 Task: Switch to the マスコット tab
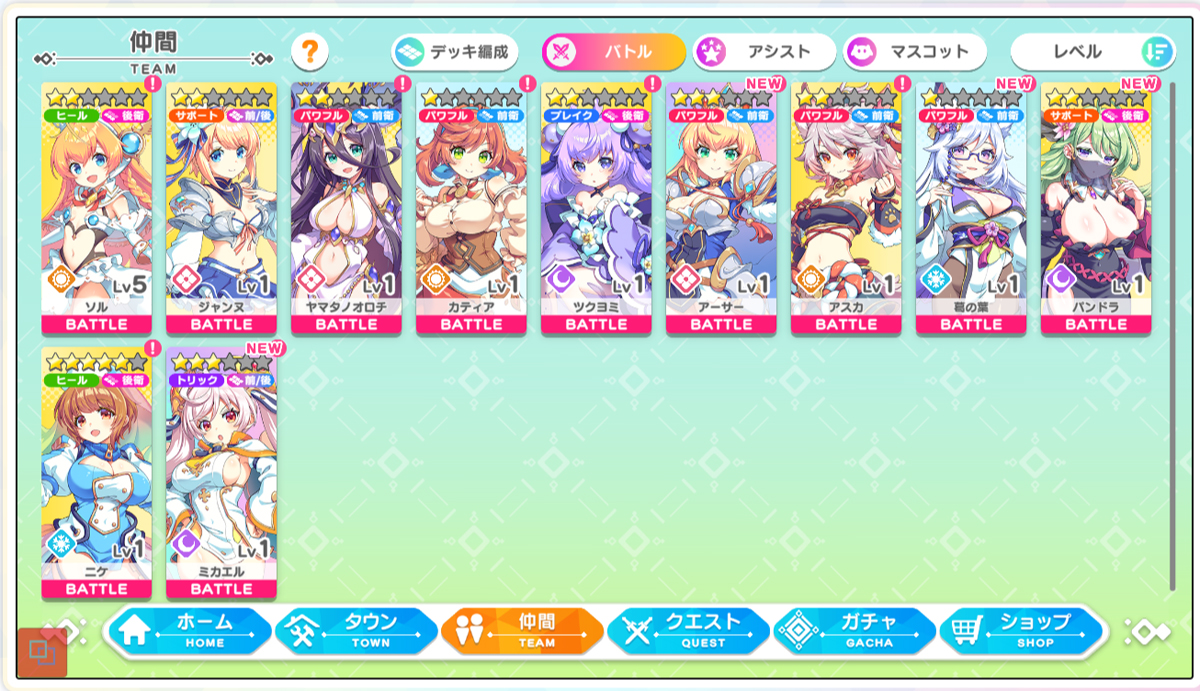pyautogui.click(x=915, y=51)
